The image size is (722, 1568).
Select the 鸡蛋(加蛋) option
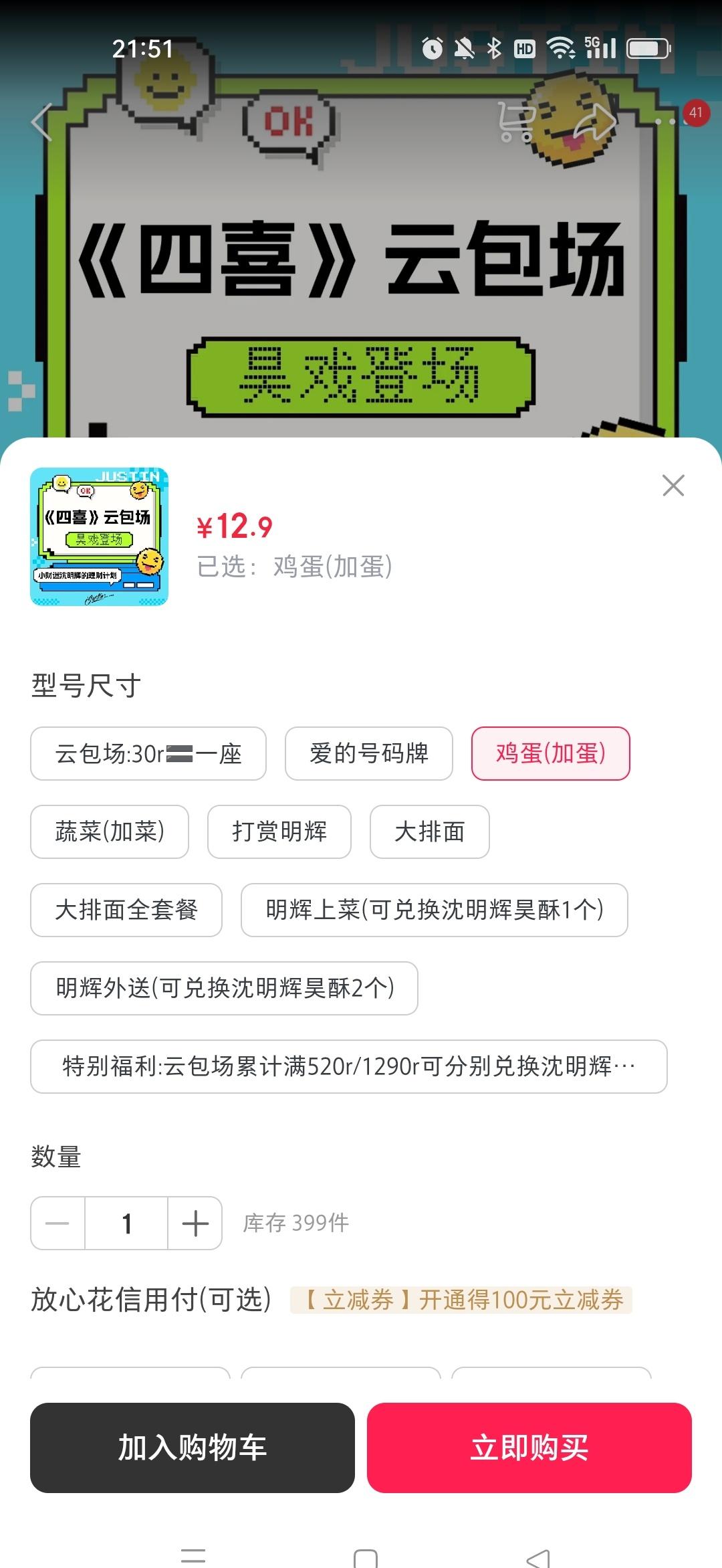coord(550,754)
